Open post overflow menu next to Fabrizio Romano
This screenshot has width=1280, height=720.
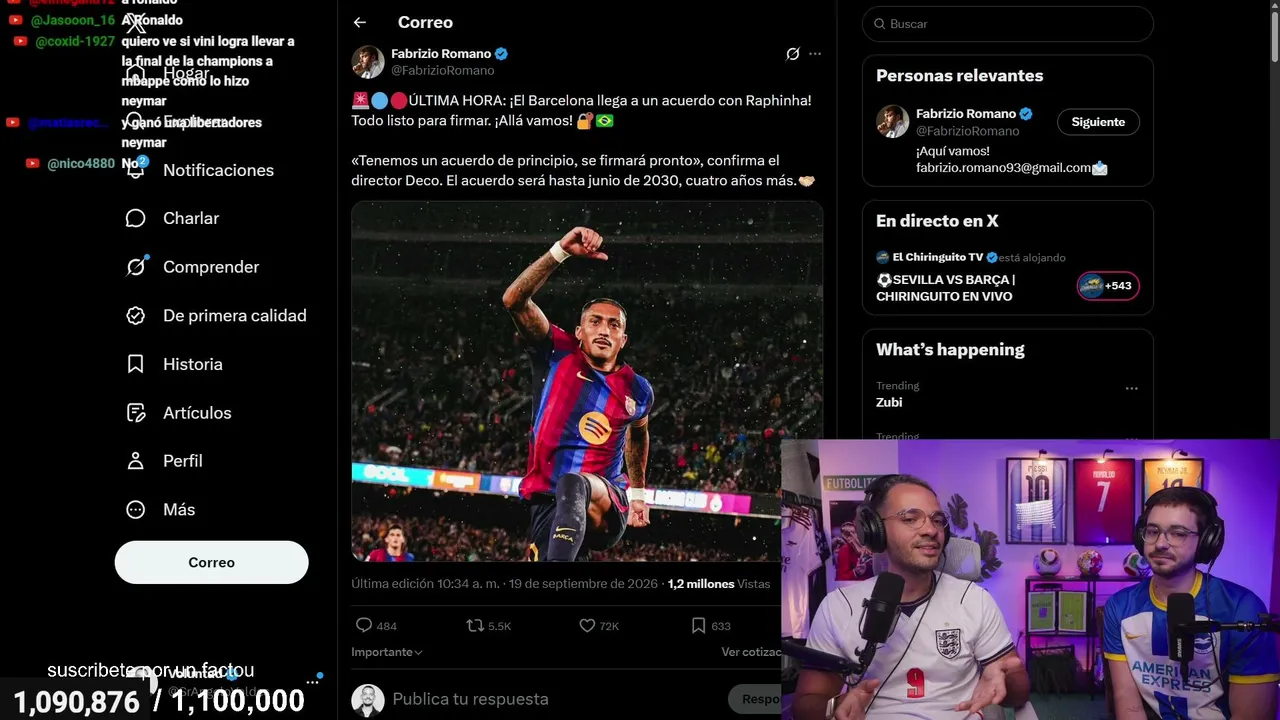[x=815, y=54]
